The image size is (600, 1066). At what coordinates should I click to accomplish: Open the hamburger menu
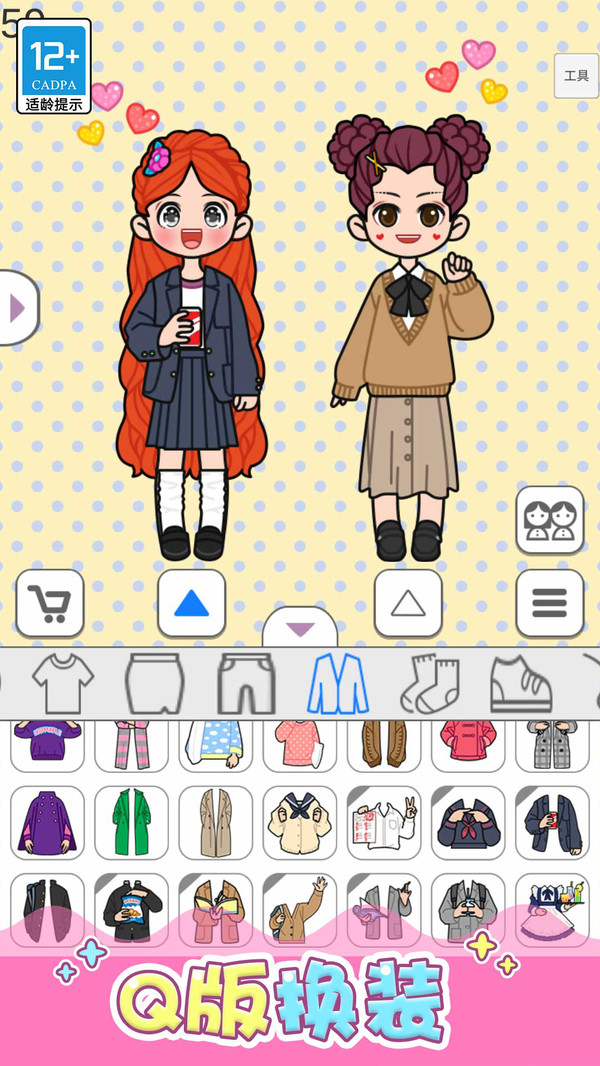550,603
